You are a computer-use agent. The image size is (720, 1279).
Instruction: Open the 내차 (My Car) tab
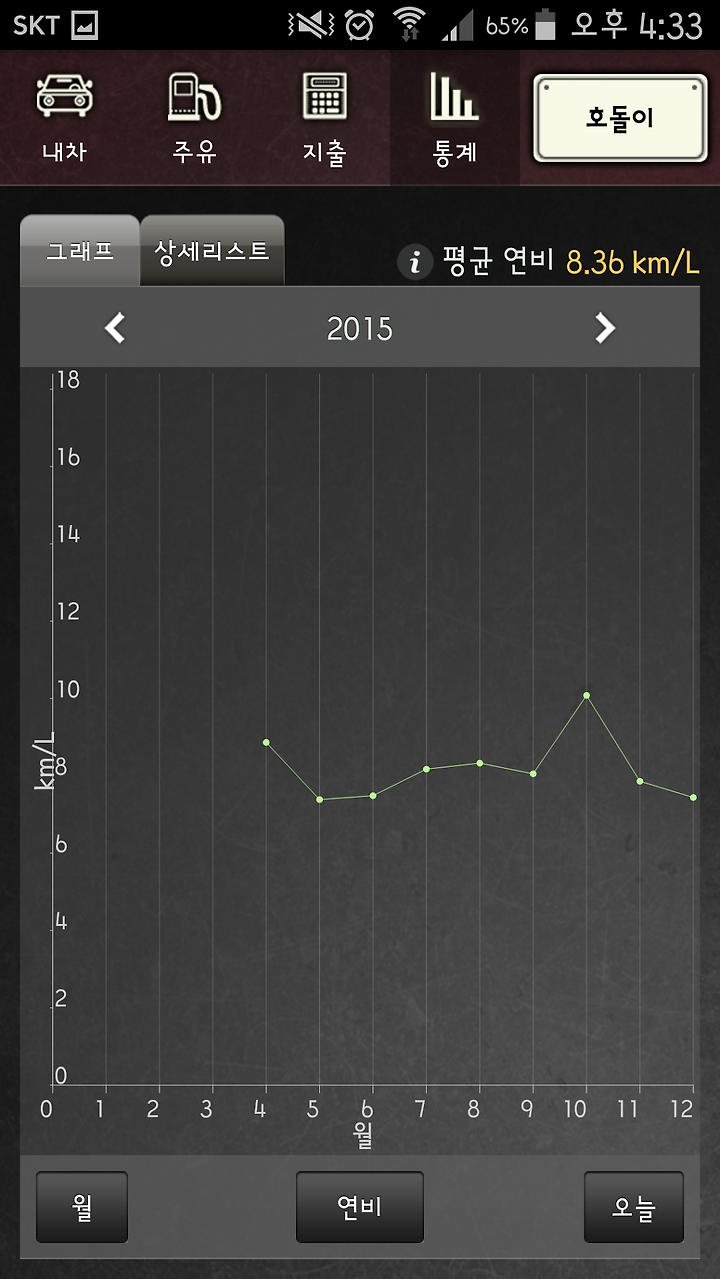65,118
